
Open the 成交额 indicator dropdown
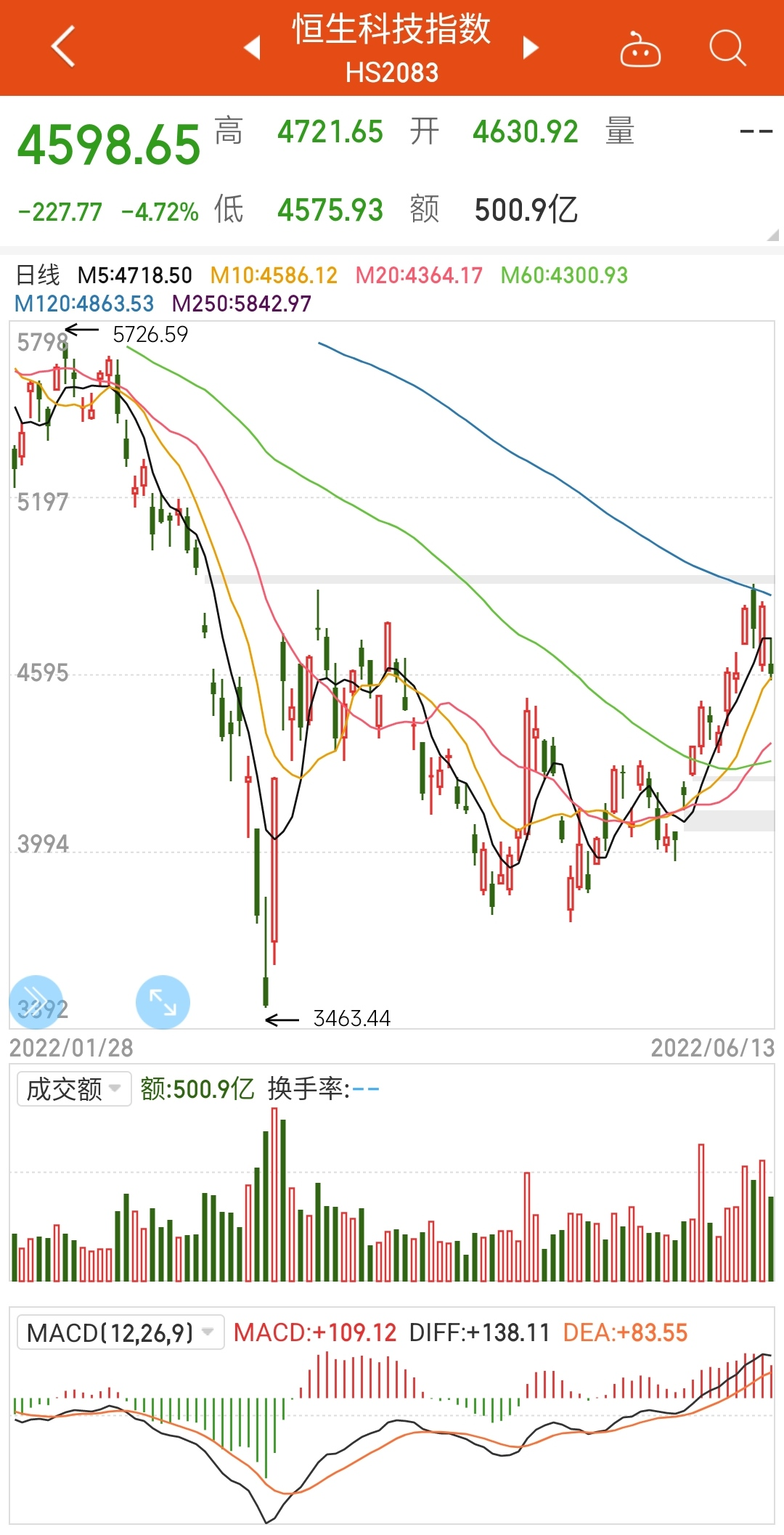click(74, 1089)
